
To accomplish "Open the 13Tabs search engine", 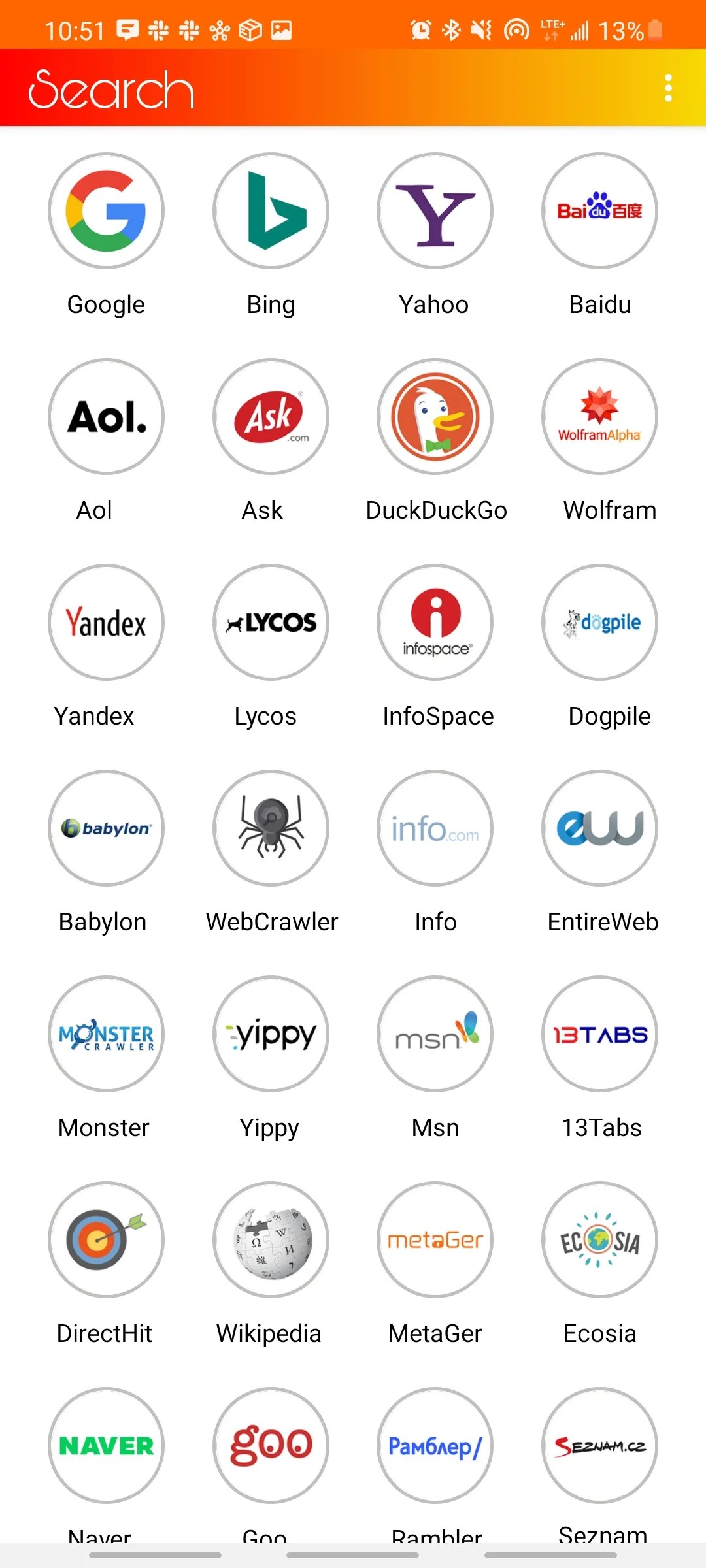I will coord(599,1034).
